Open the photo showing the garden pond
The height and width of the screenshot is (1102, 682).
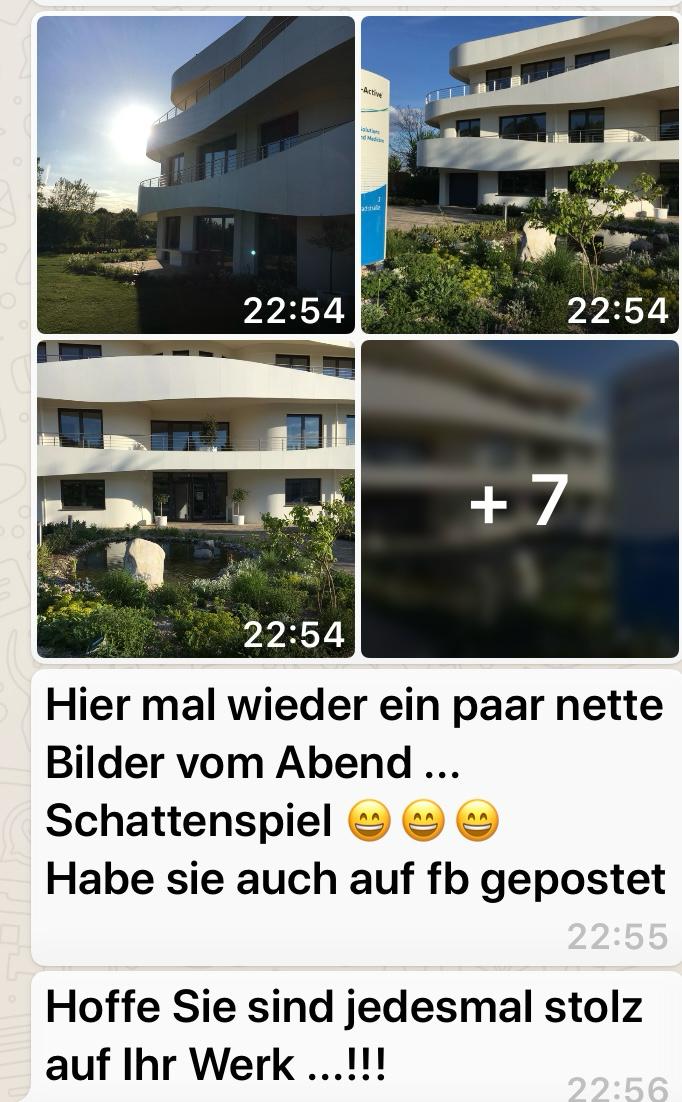pos(196,498)
